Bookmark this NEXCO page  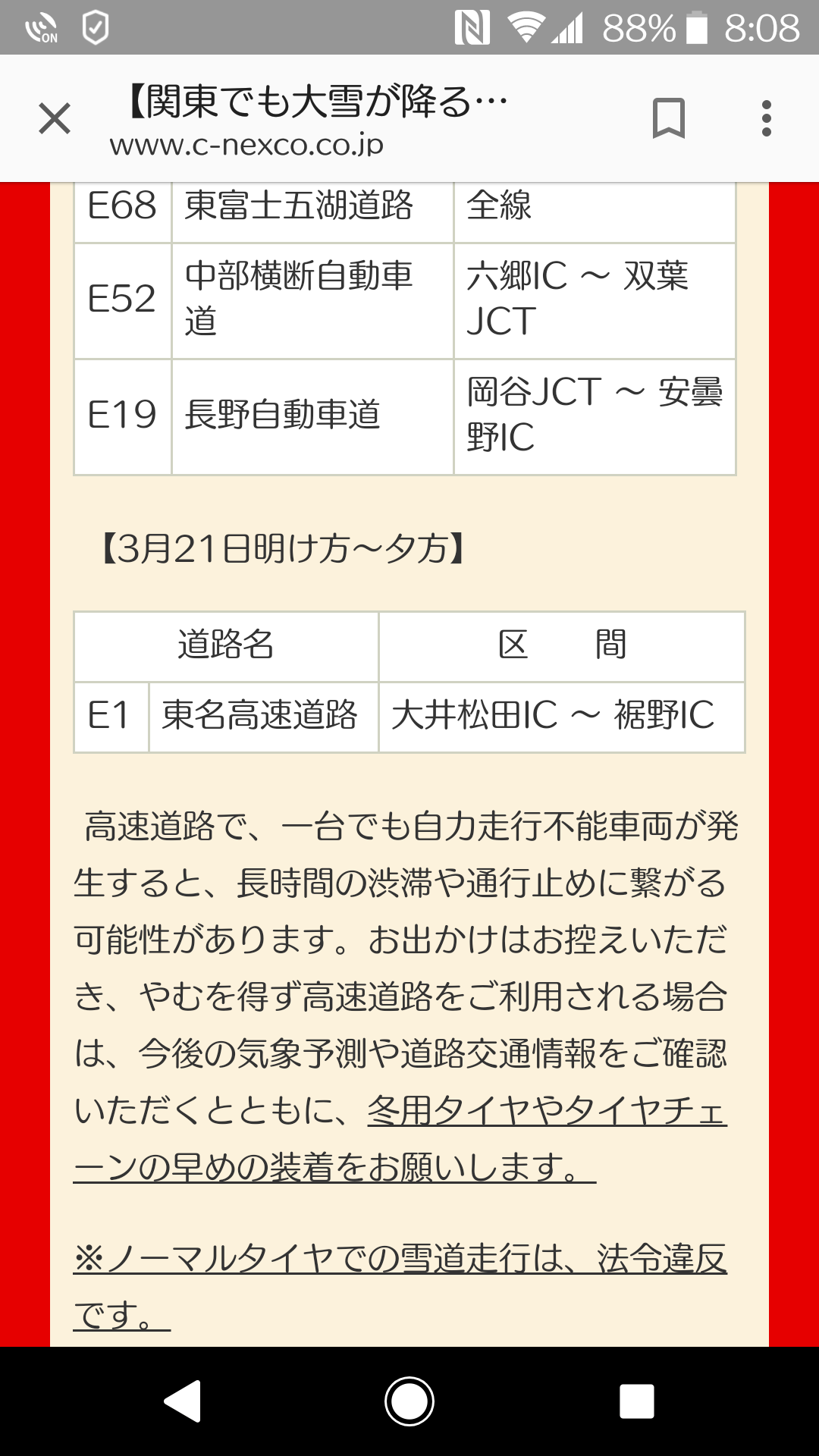(668, 118)
